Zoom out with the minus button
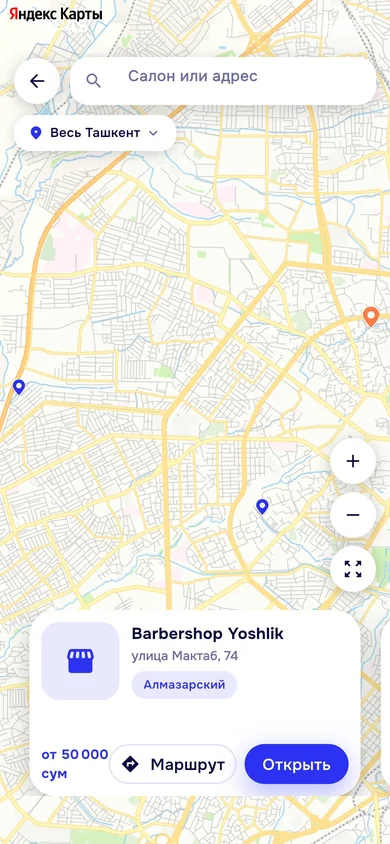 (353, 515)
